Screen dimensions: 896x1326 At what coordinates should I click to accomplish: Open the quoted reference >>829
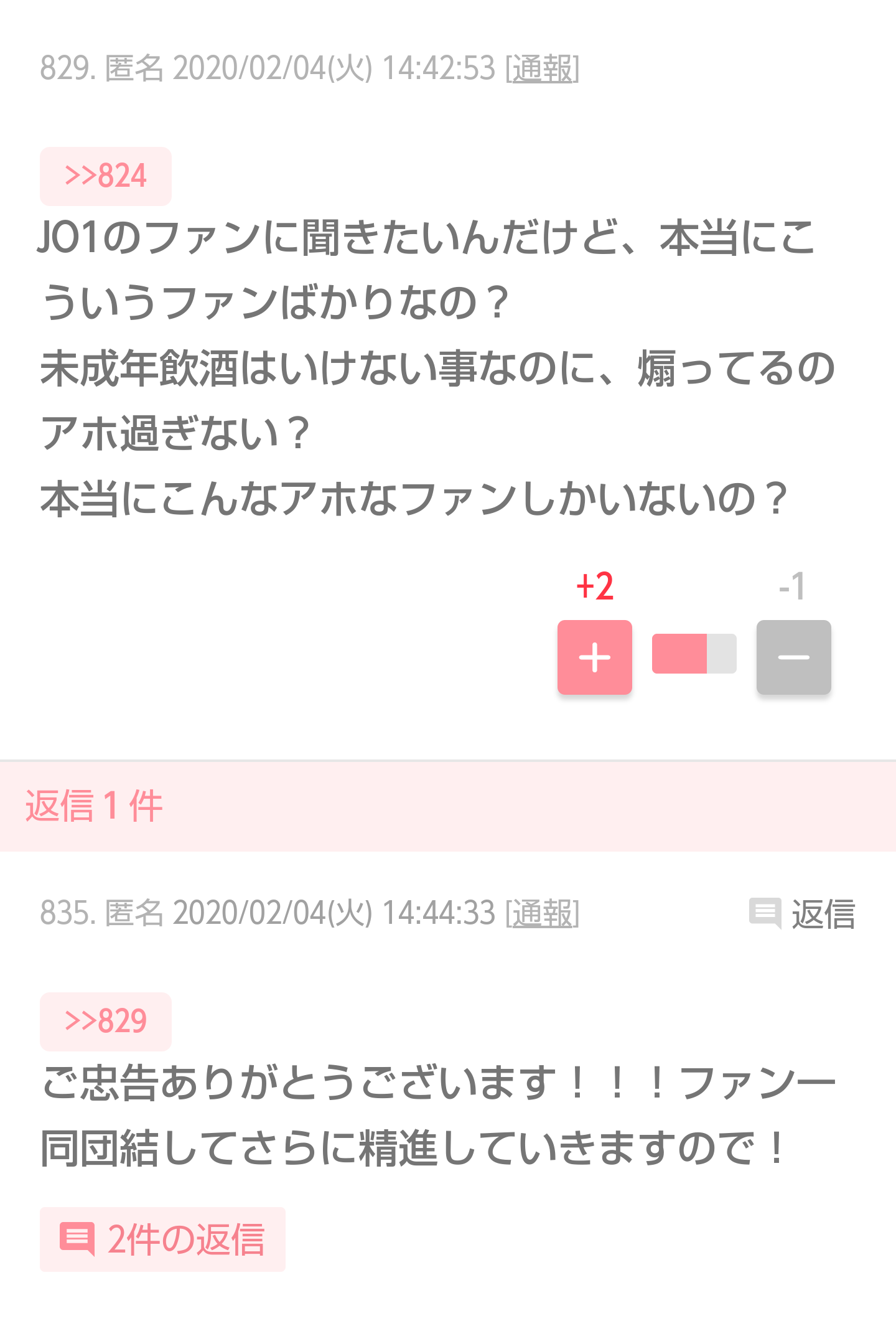coord(106,1022)
